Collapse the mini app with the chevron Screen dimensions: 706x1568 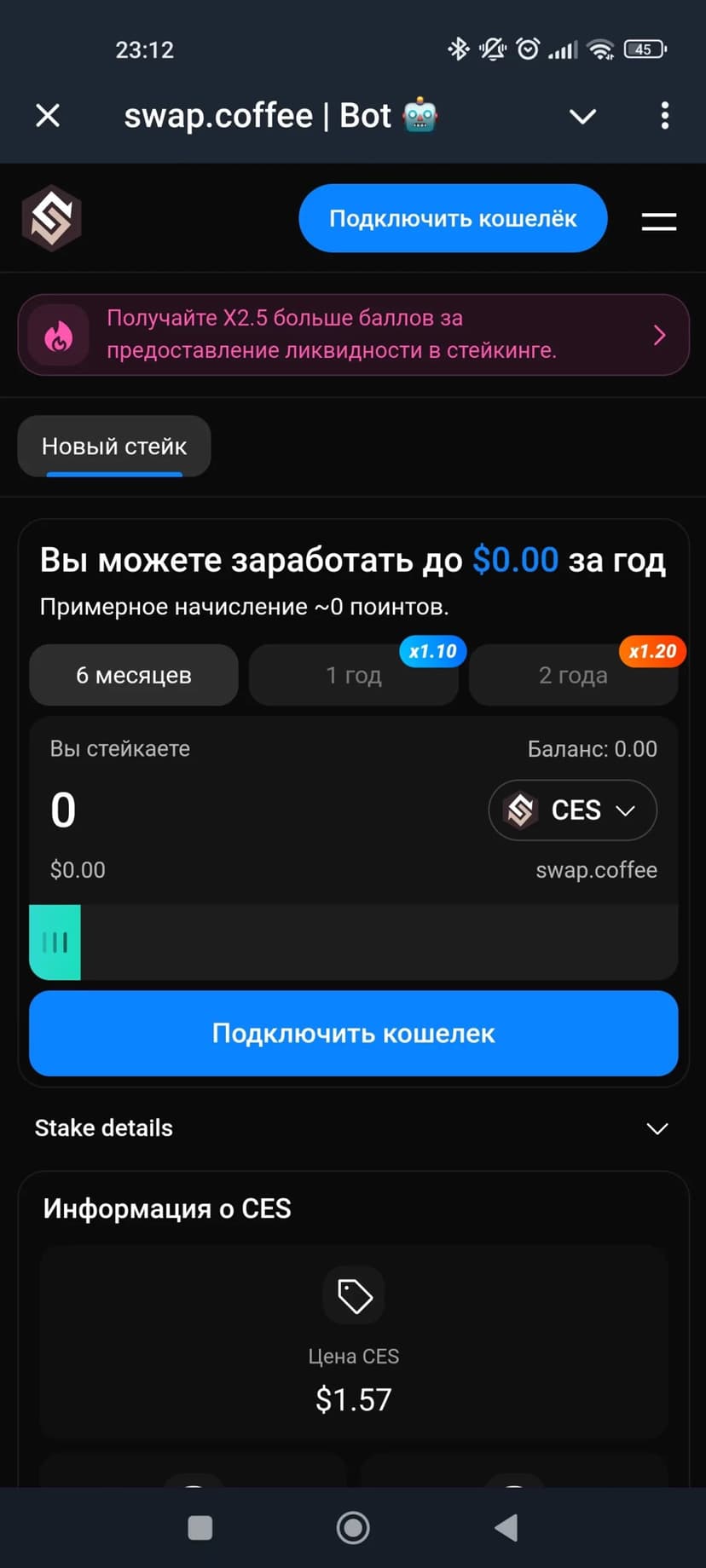582,116
